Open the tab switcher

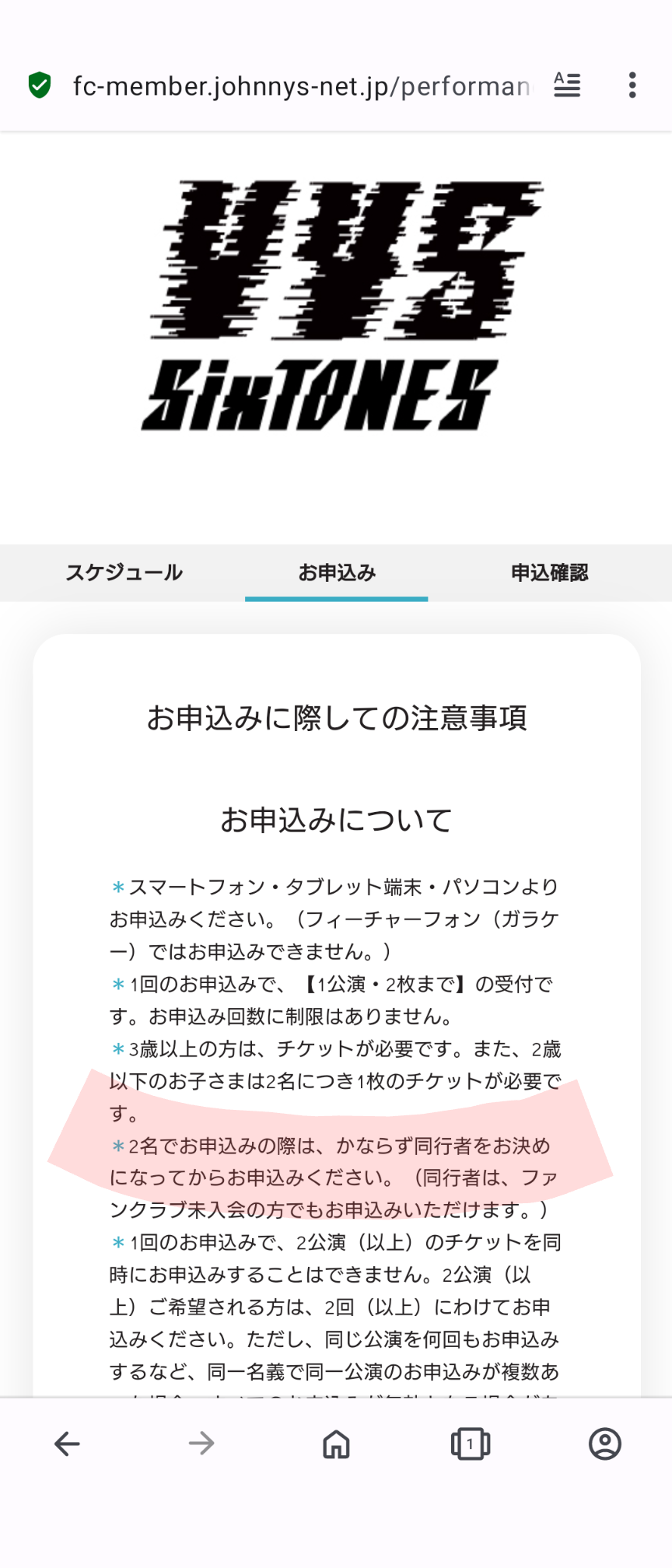click(470, 1444)
